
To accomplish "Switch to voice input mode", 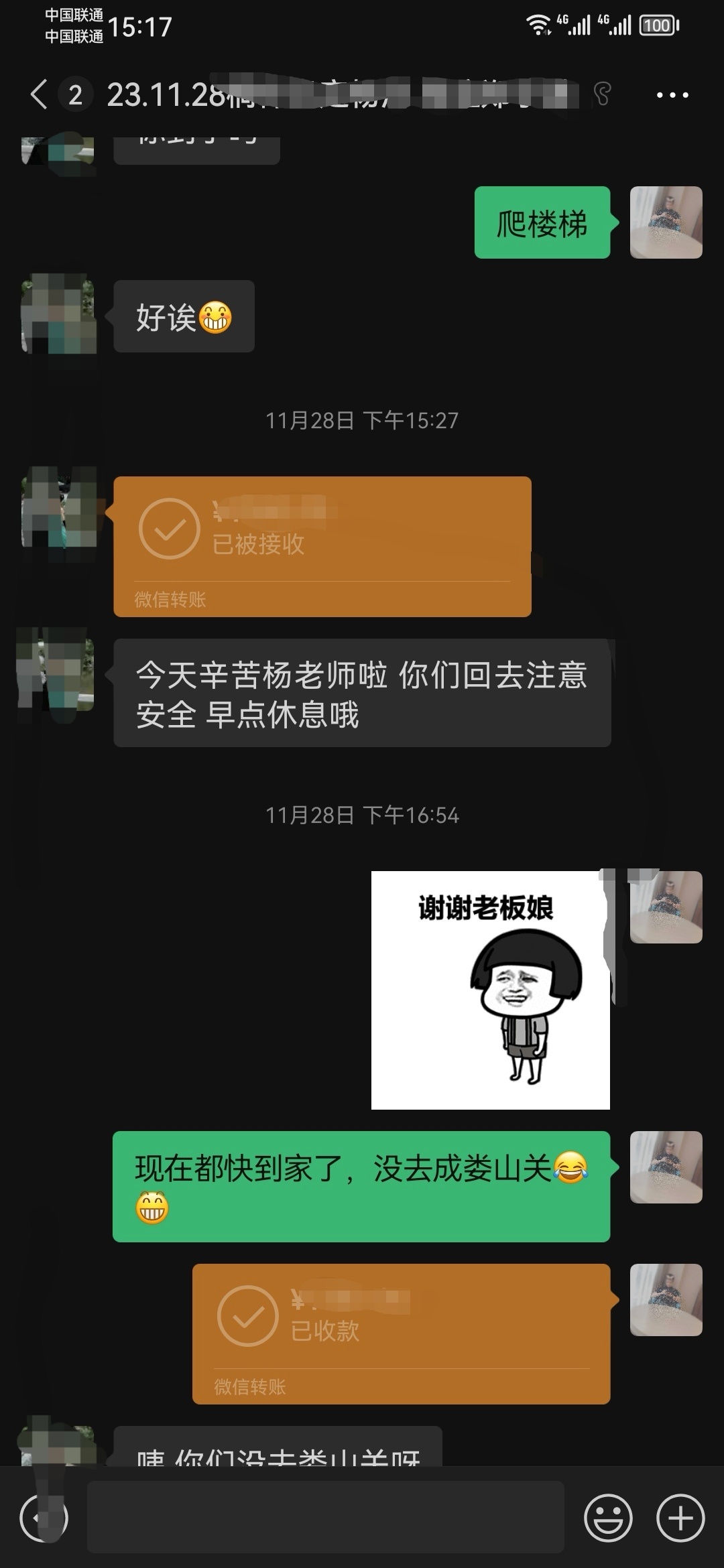I will (x=44, y=1518).
